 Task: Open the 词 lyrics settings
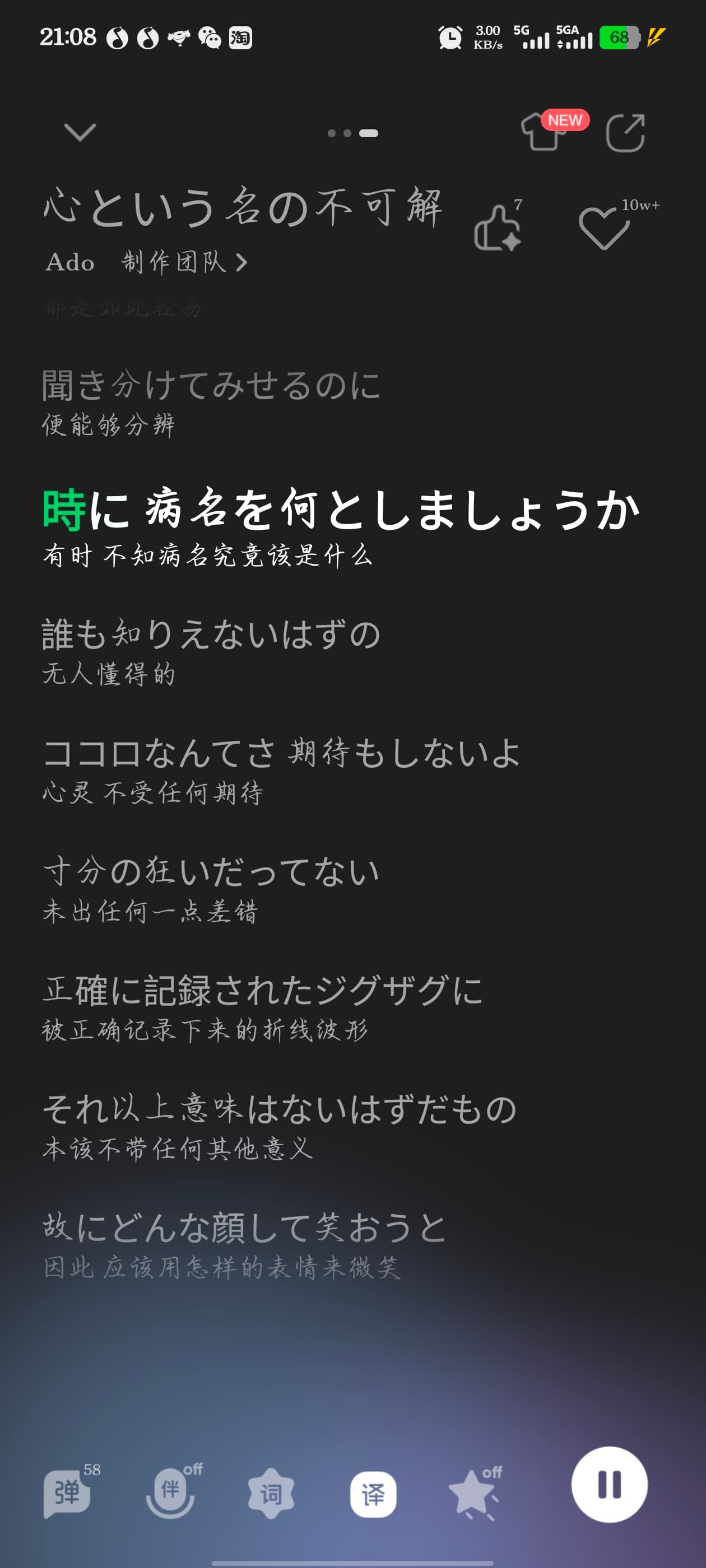pyautogui.click(x=271, y=1493)
